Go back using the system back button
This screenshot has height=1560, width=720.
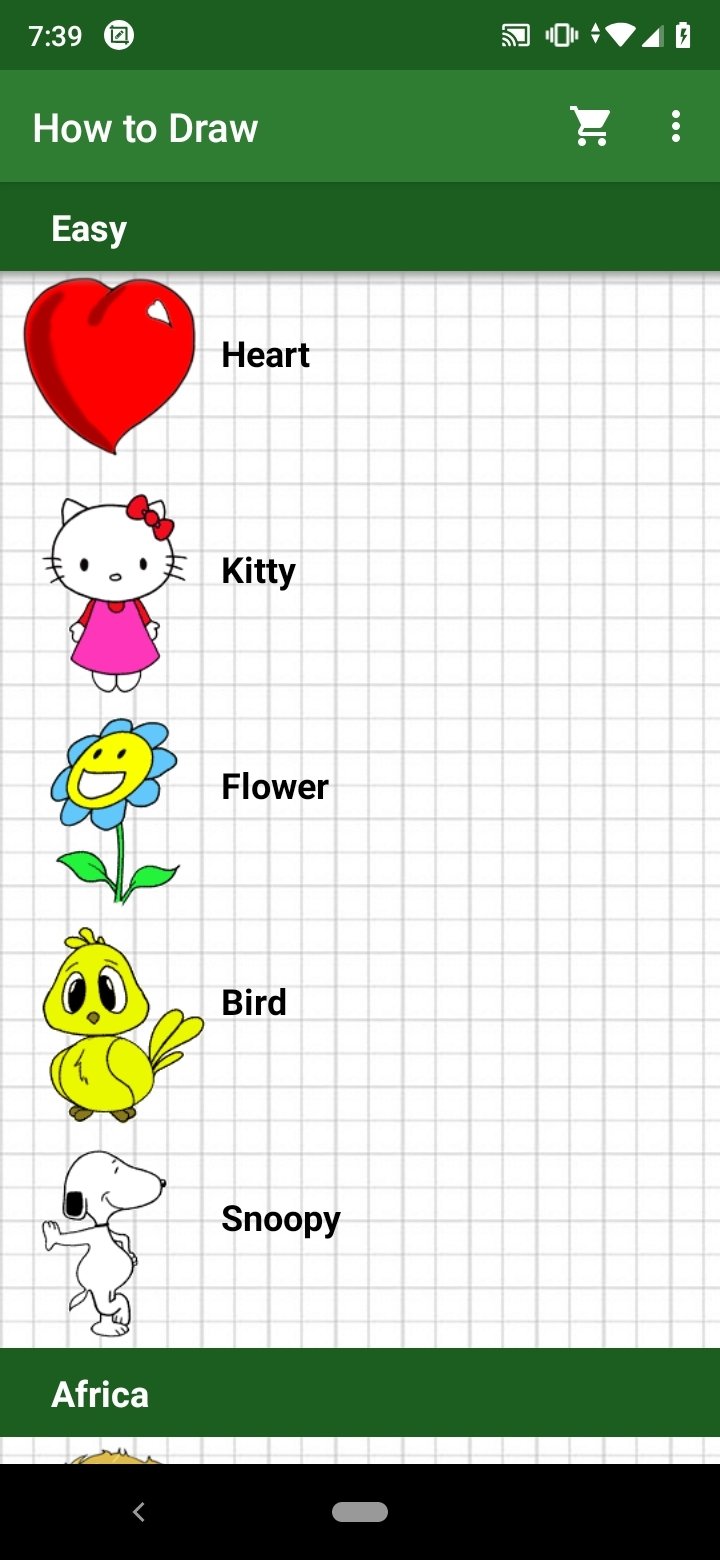[x=139, y=1512]
